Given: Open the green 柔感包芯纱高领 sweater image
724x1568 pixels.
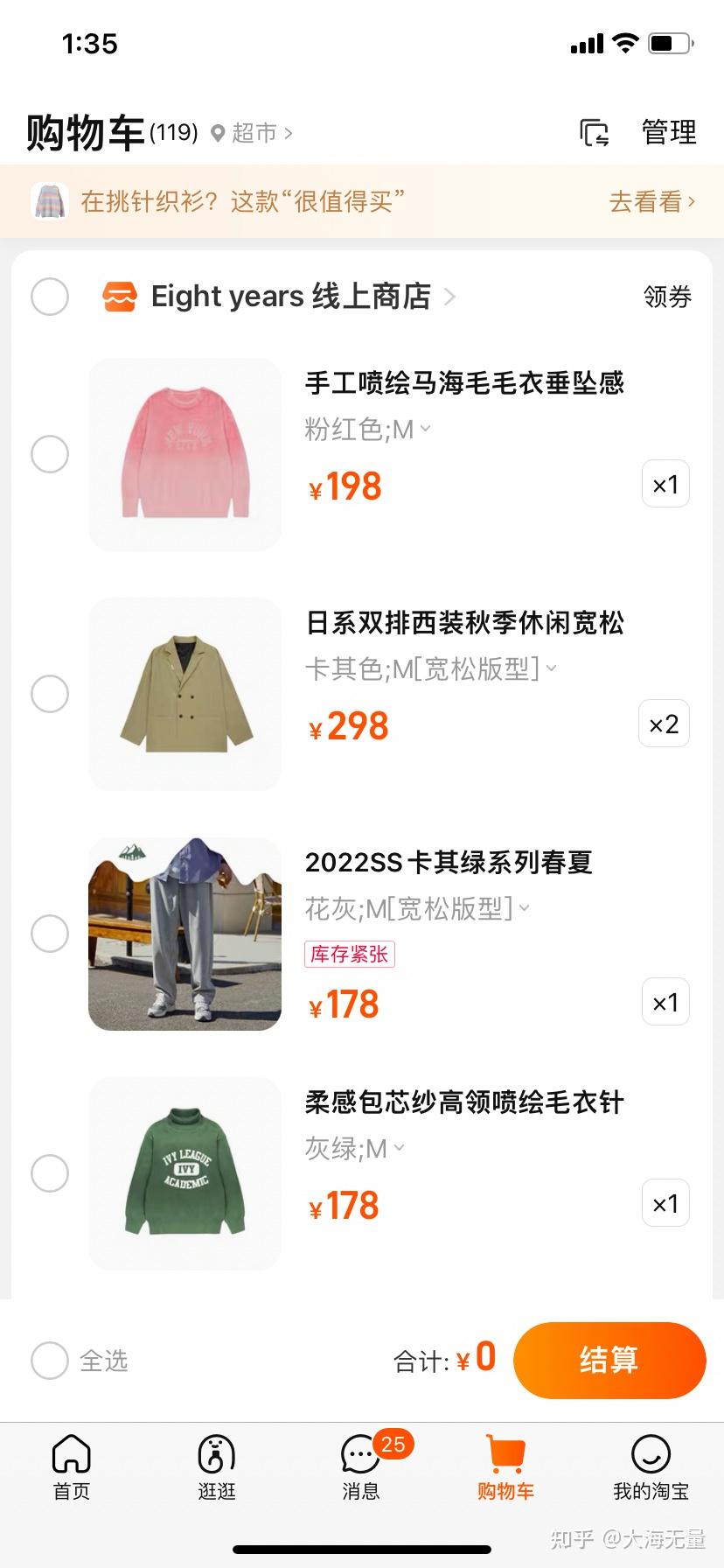Looking at the screenshot, I should 184,1173.
